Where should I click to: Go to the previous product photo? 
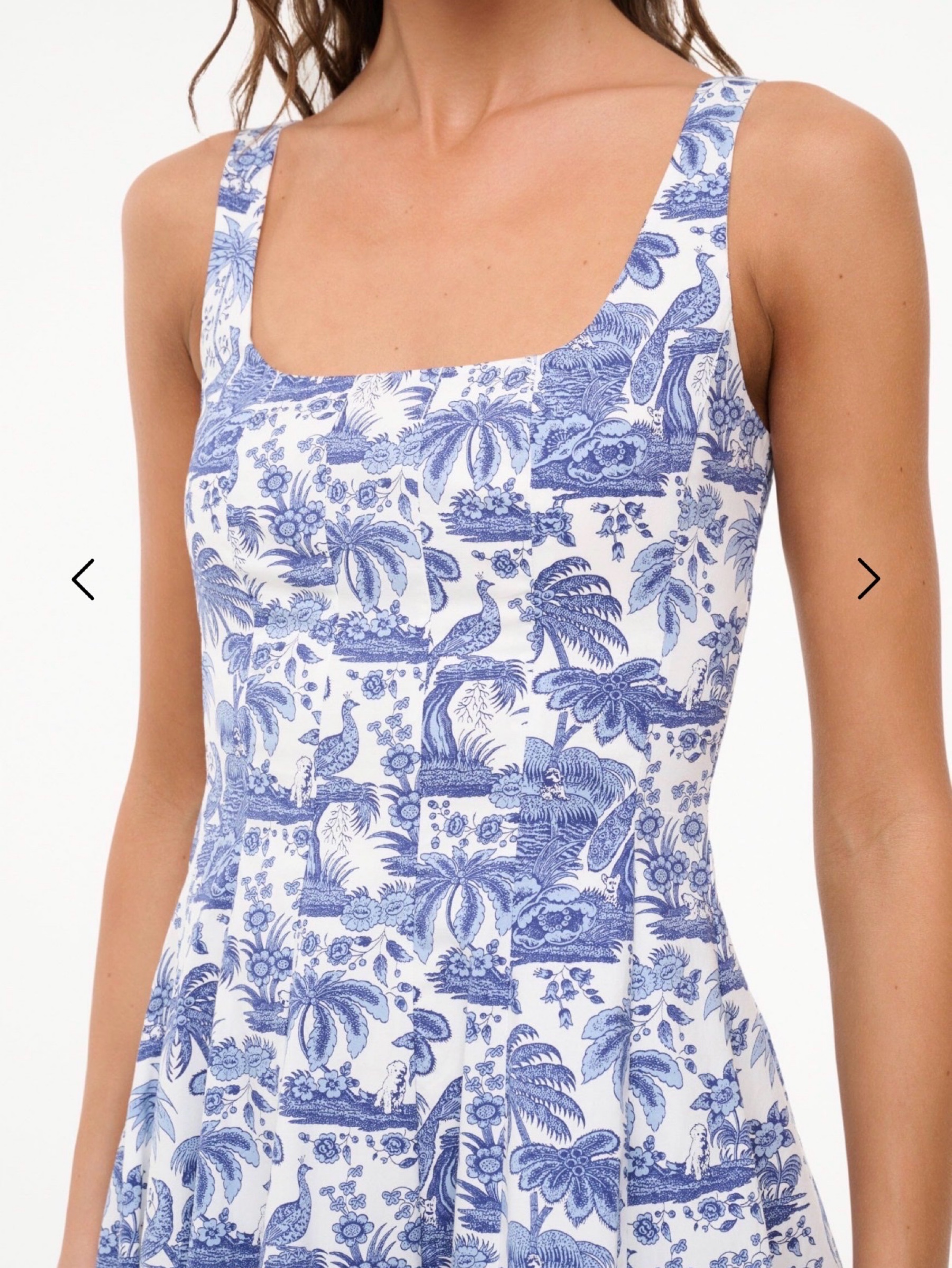point(83,579)
